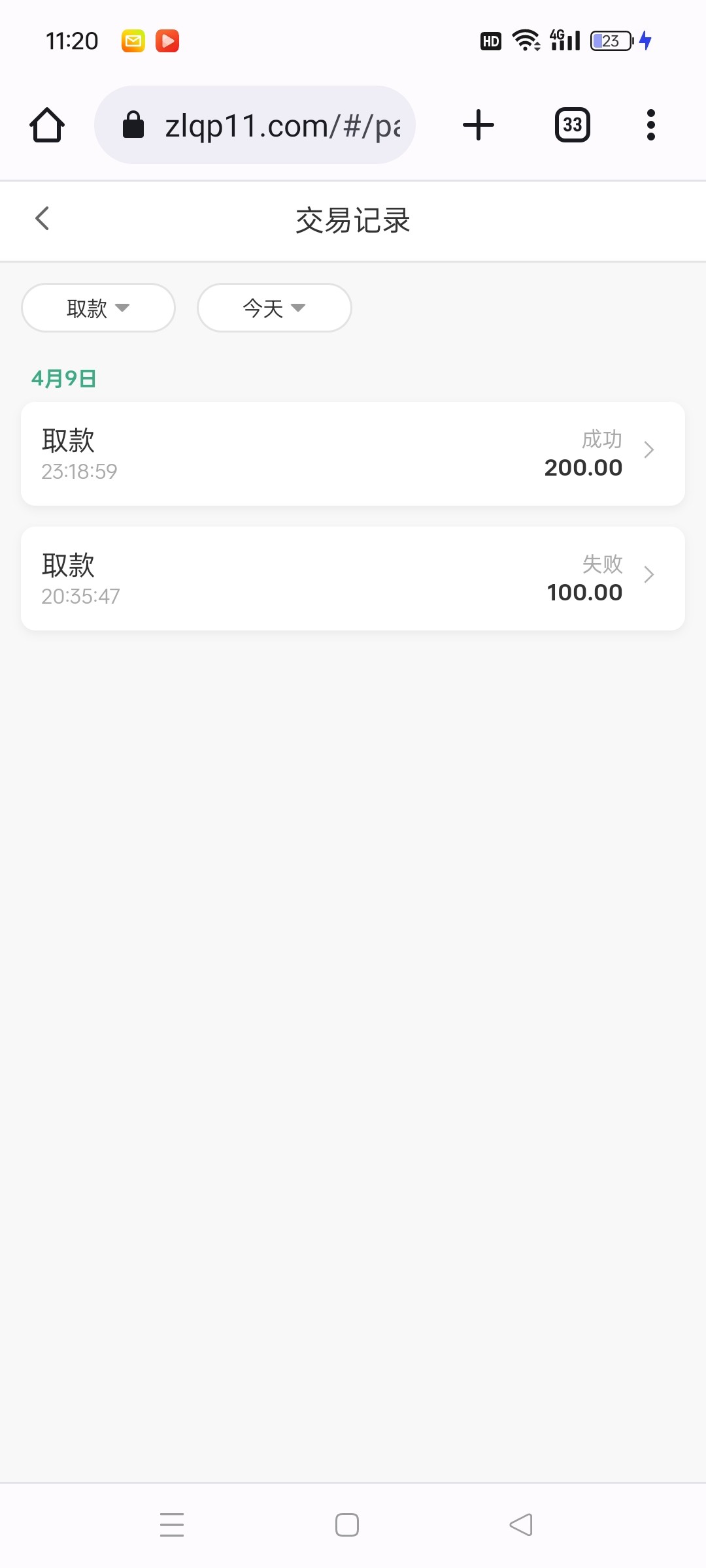Select the zlqp11.com address bar
Image resolution: width=706 pixels, height=1568 pixels.
click(255, 125)
